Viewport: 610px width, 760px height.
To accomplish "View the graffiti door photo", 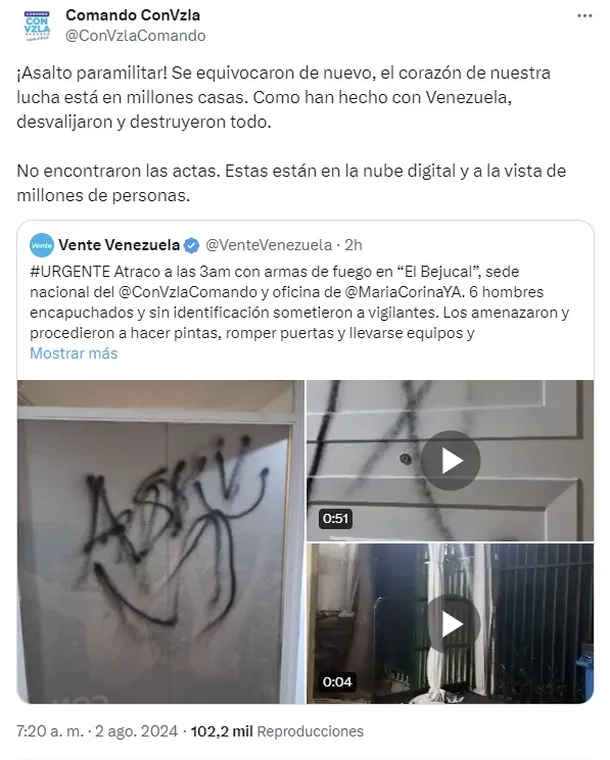I will tap(159, 540).
